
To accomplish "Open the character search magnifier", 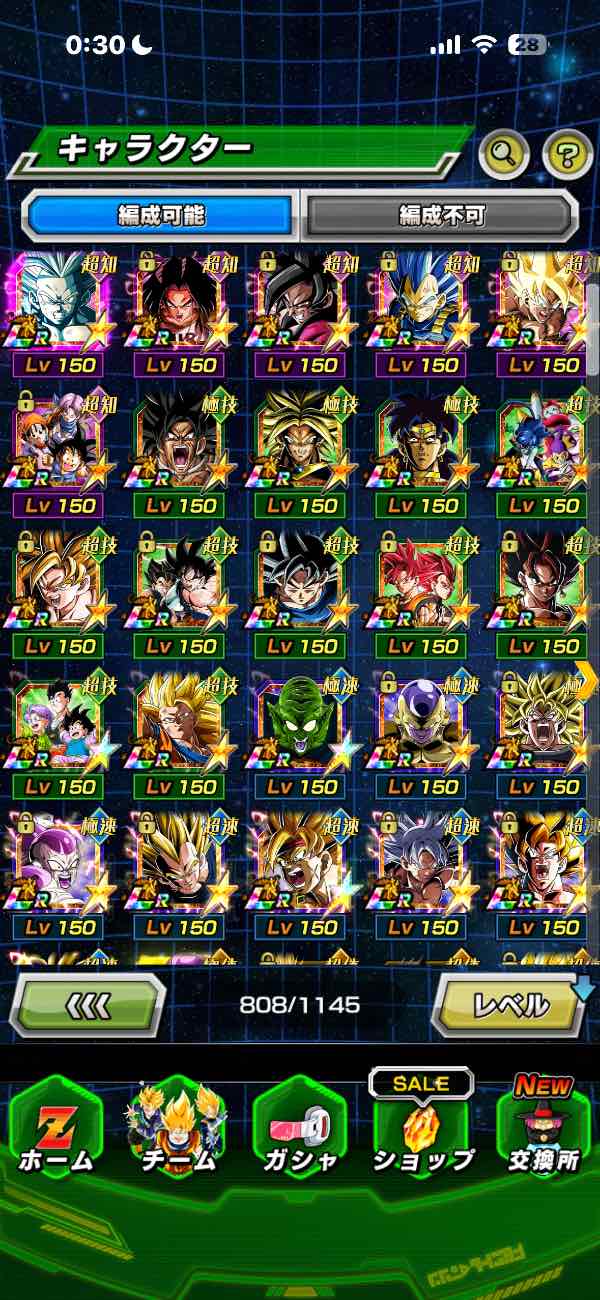I will click(x=504, y=153).
